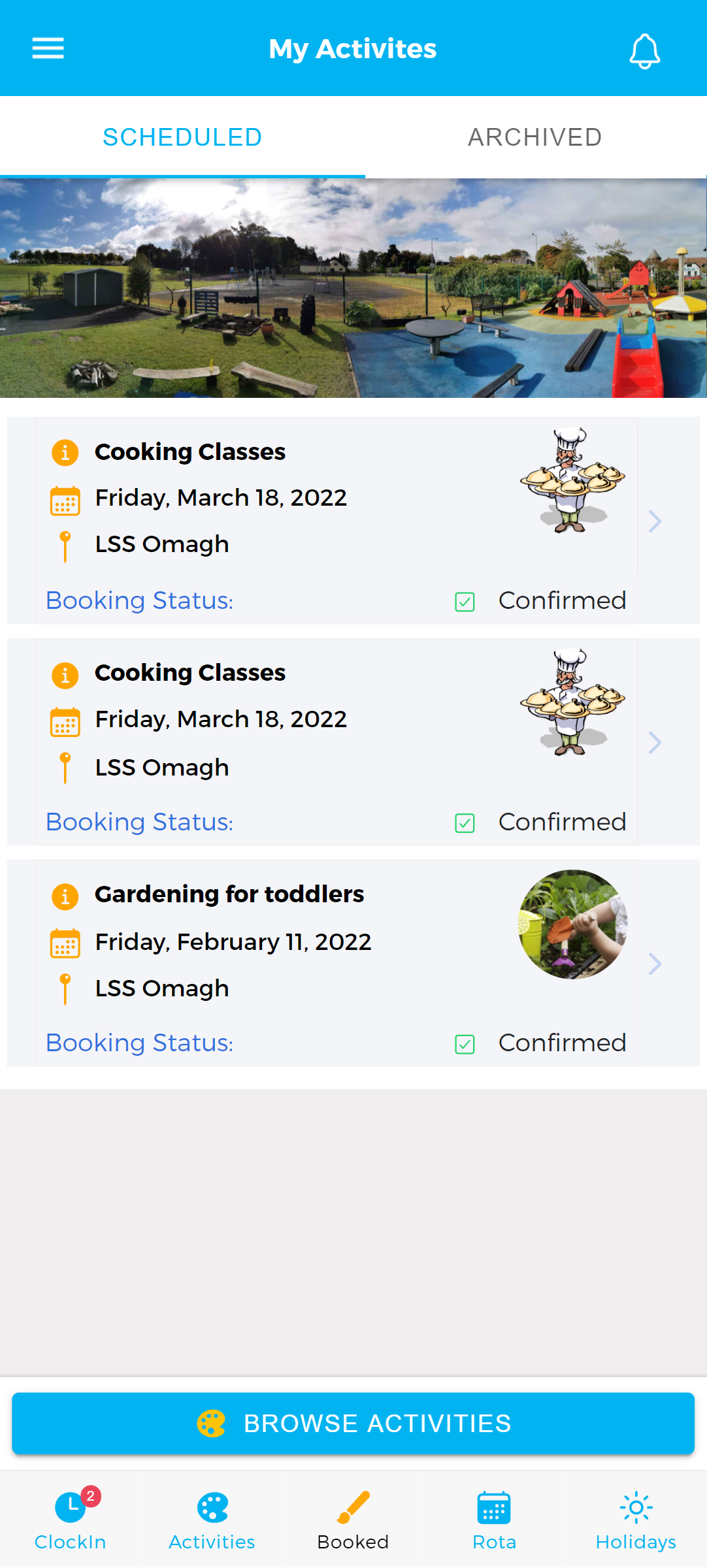707x1568 pixels.
Task: Click the calendar icon beside March 18 date
Action: pyautogui.click(x=64, y=498)
